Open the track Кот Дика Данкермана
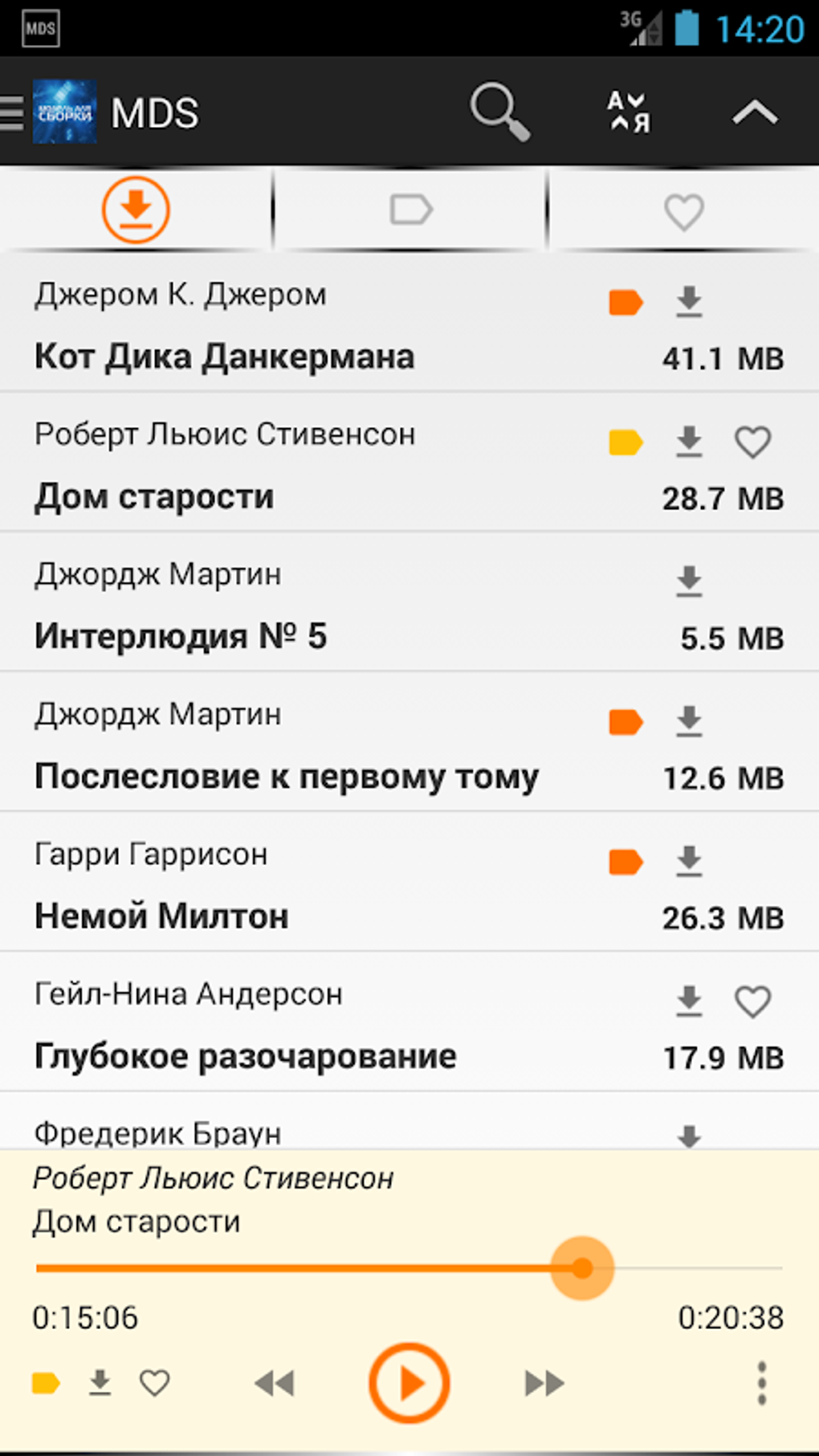The width and height of the screenshot is (819, 1456). [225, 357]
